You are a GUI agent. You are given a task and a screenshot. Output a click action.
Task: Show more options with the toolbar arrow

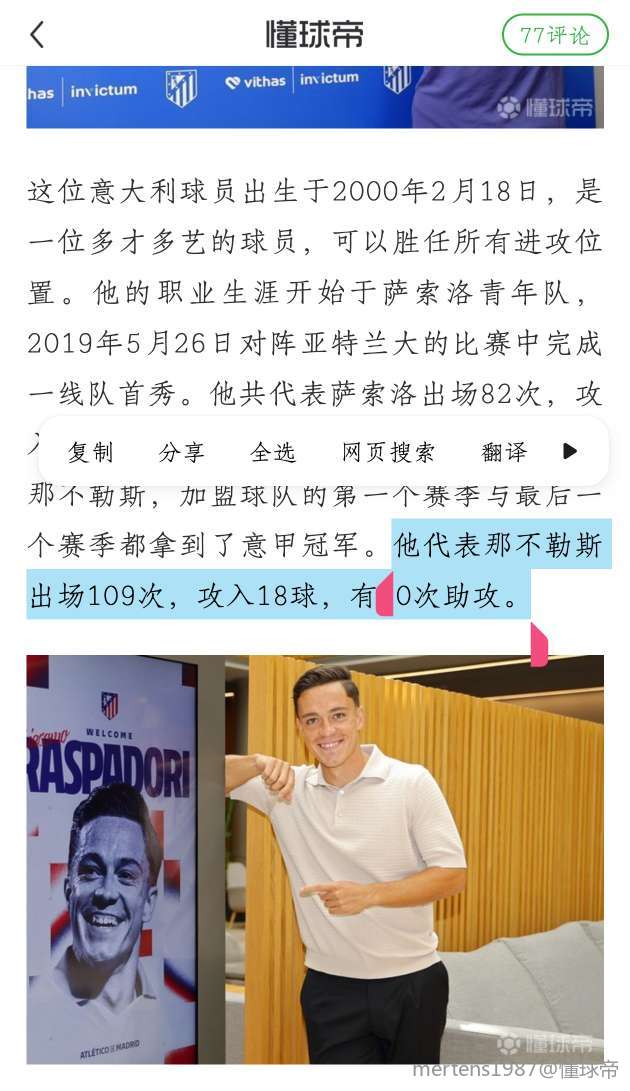pos(570,451)
